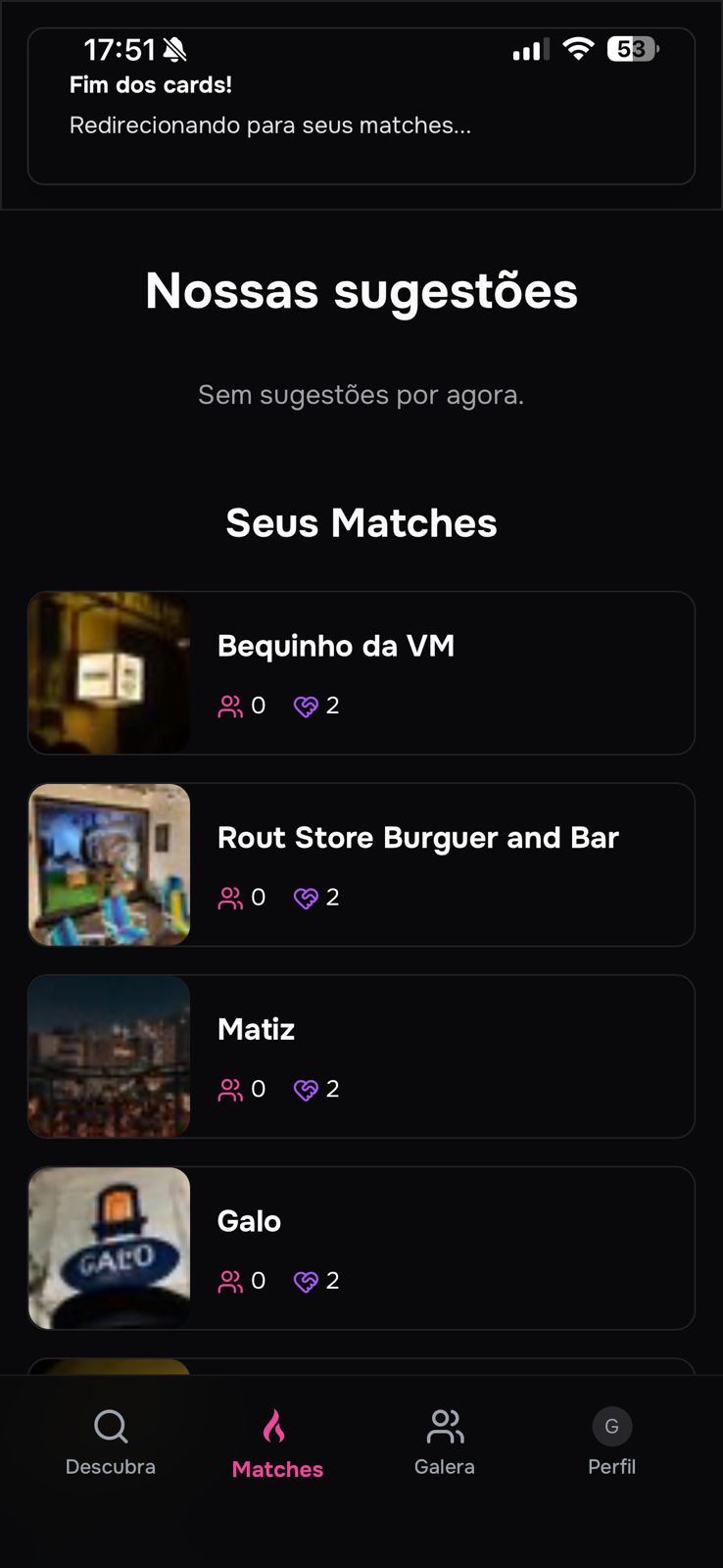This screenshot has height=1568, width=723.
Task: Tap the people counter icon on Matiz
Action: tap(229, 1089)
